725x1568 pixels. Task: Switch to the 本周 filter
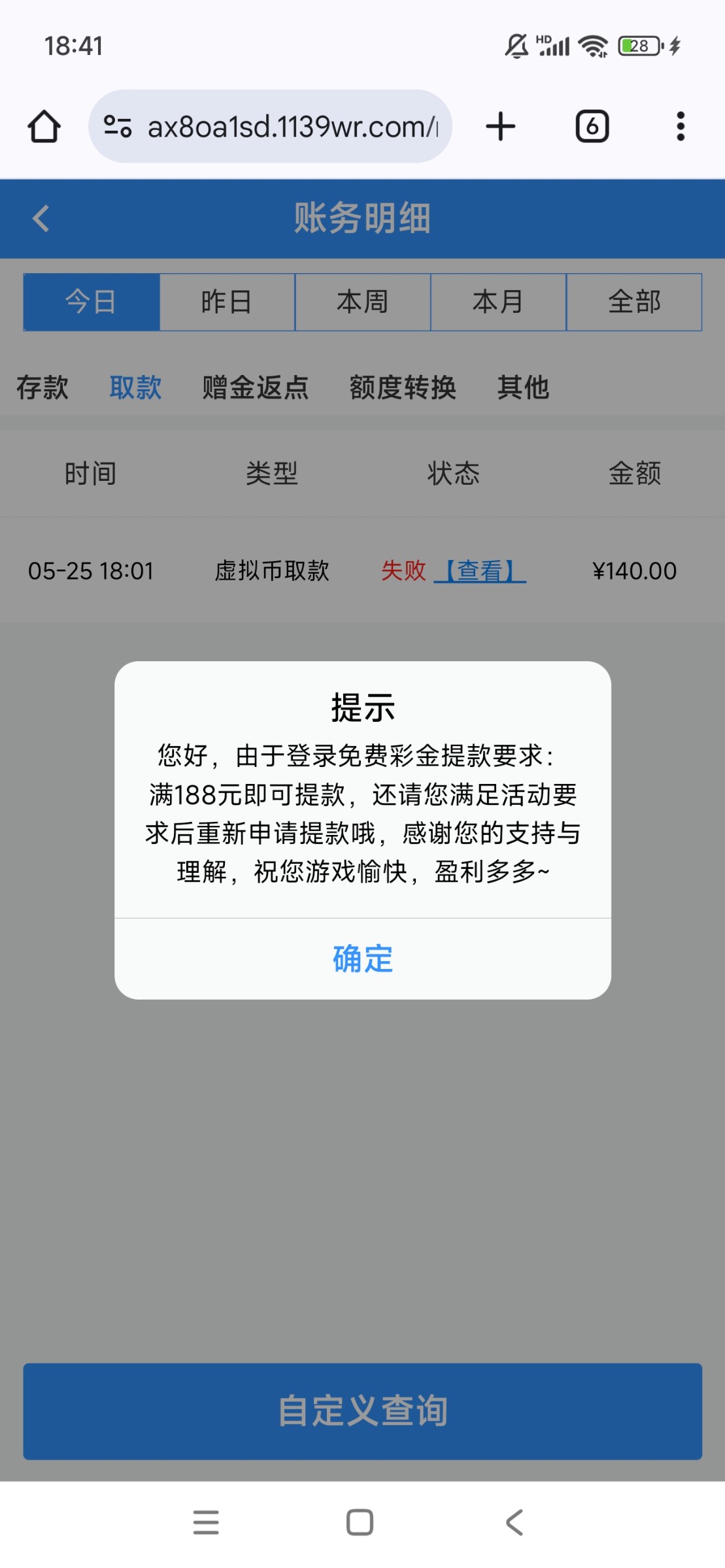pyautogui.click(x=363, y=302)
